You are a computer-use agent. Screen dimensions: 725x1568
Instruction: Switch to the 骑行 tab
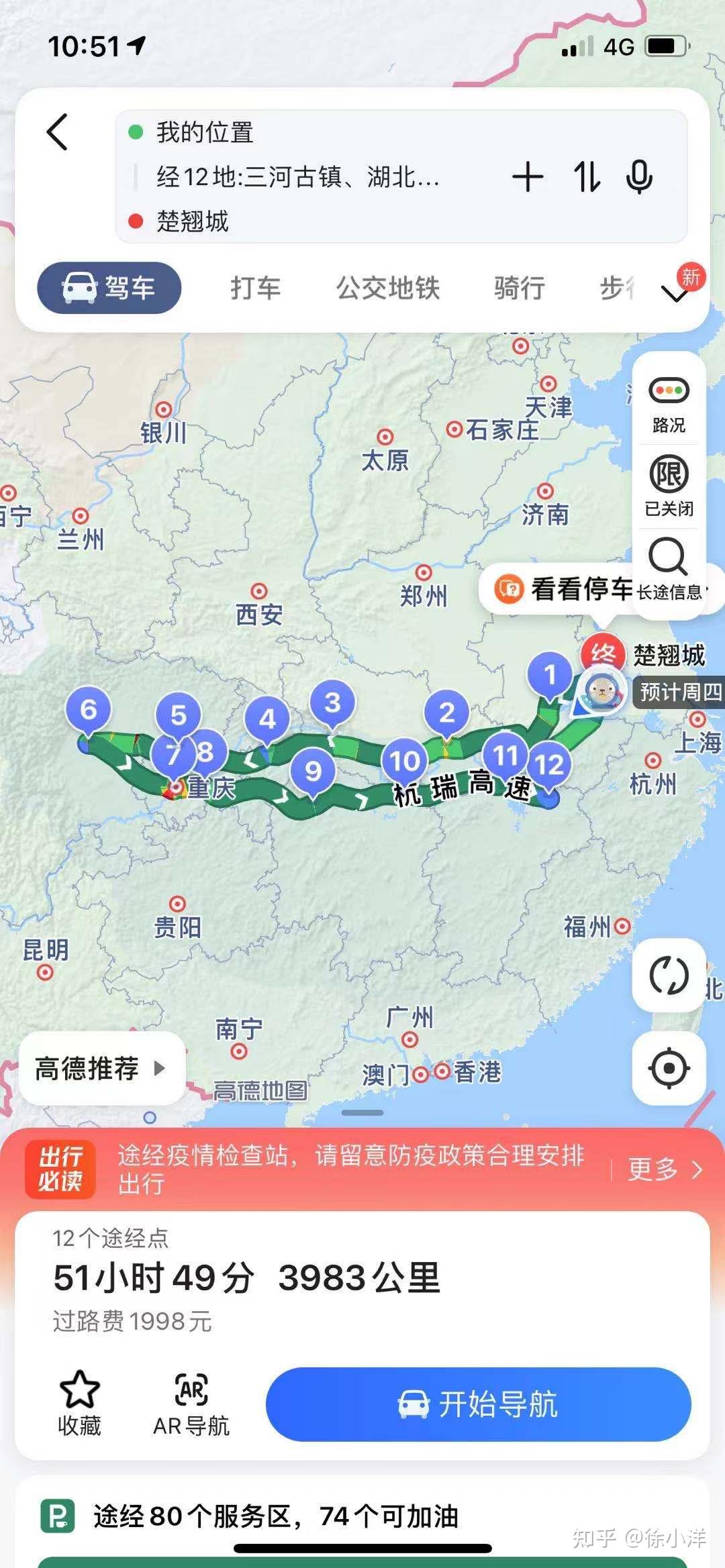[519, 289]
